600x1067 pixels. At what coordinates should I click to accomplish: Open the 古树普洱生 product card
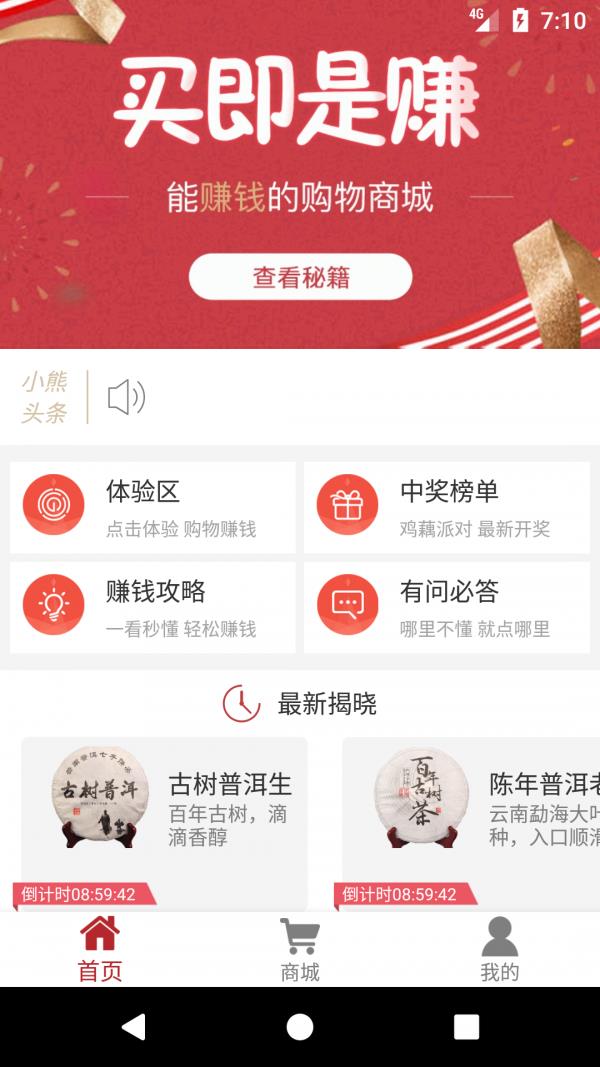165,815
